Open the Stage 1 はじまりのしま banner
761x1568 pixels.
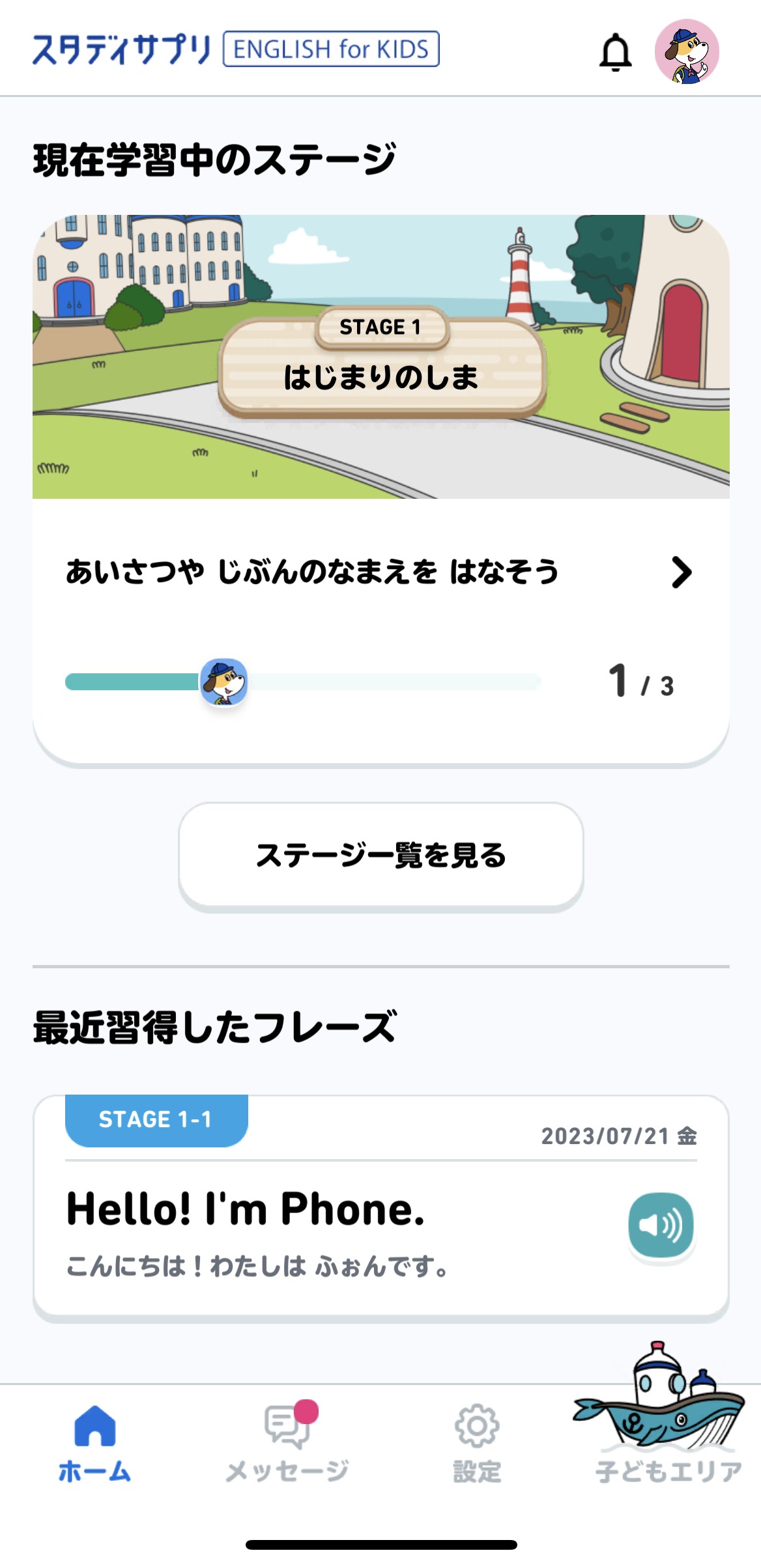tap(380, 371)
